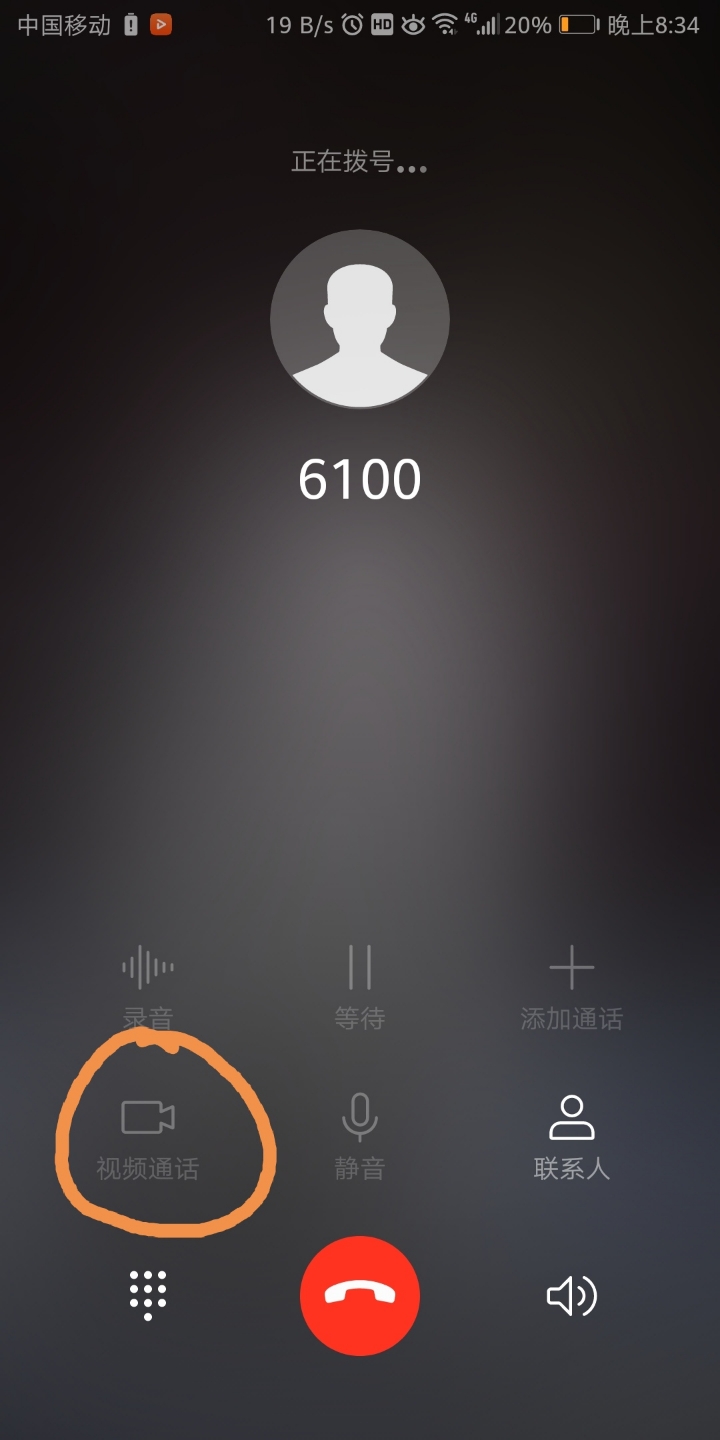Tap the 录音 recording label
720x1440 pixels.
(147, 1016)
